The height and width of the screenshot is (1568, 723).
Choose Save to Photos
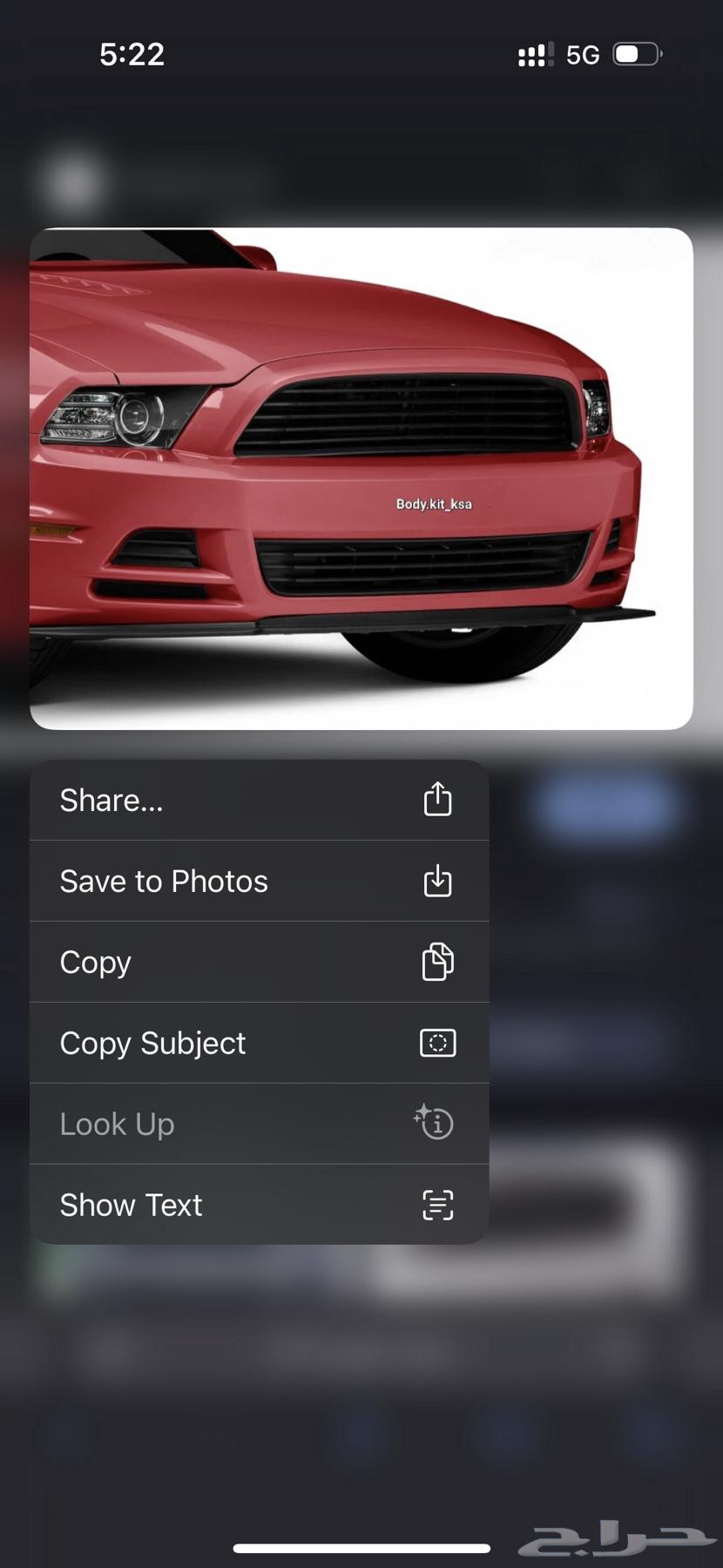(259, 881)
